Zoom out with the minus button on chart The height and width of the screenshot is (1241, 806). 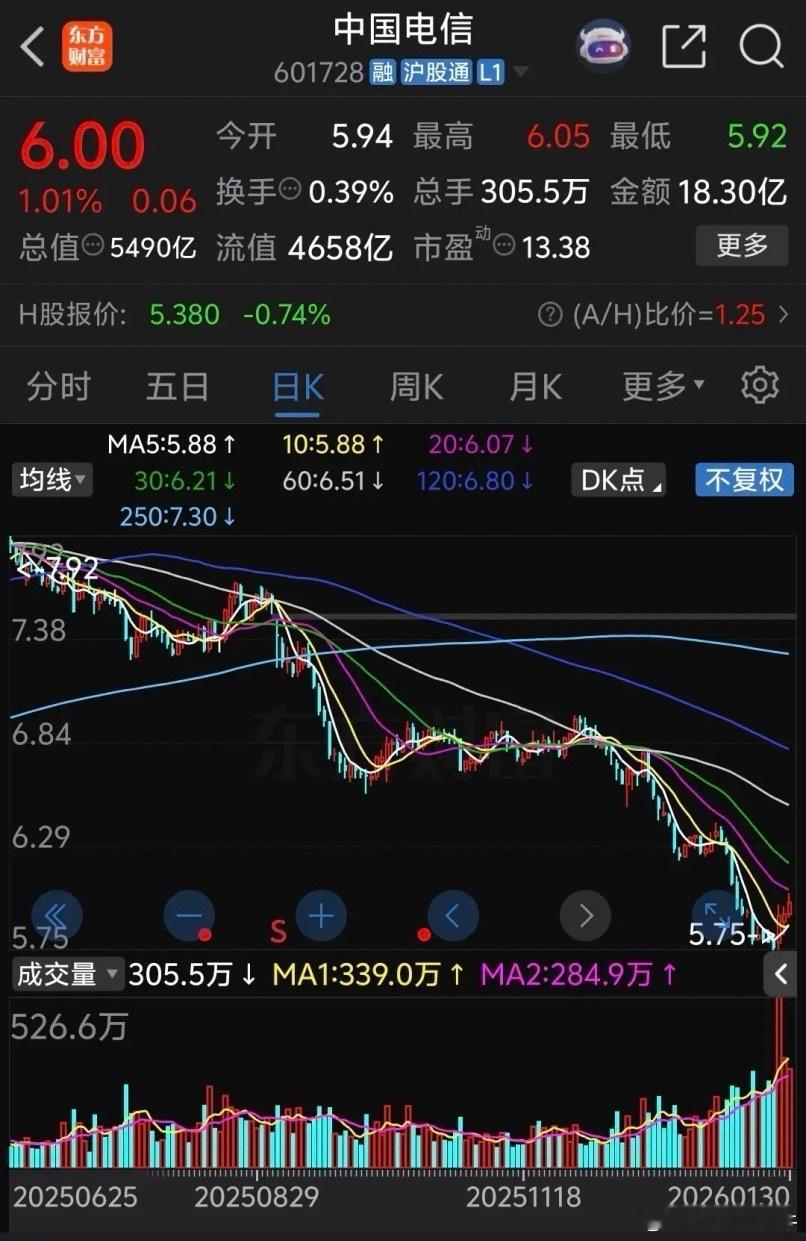[x=189, y=915]
